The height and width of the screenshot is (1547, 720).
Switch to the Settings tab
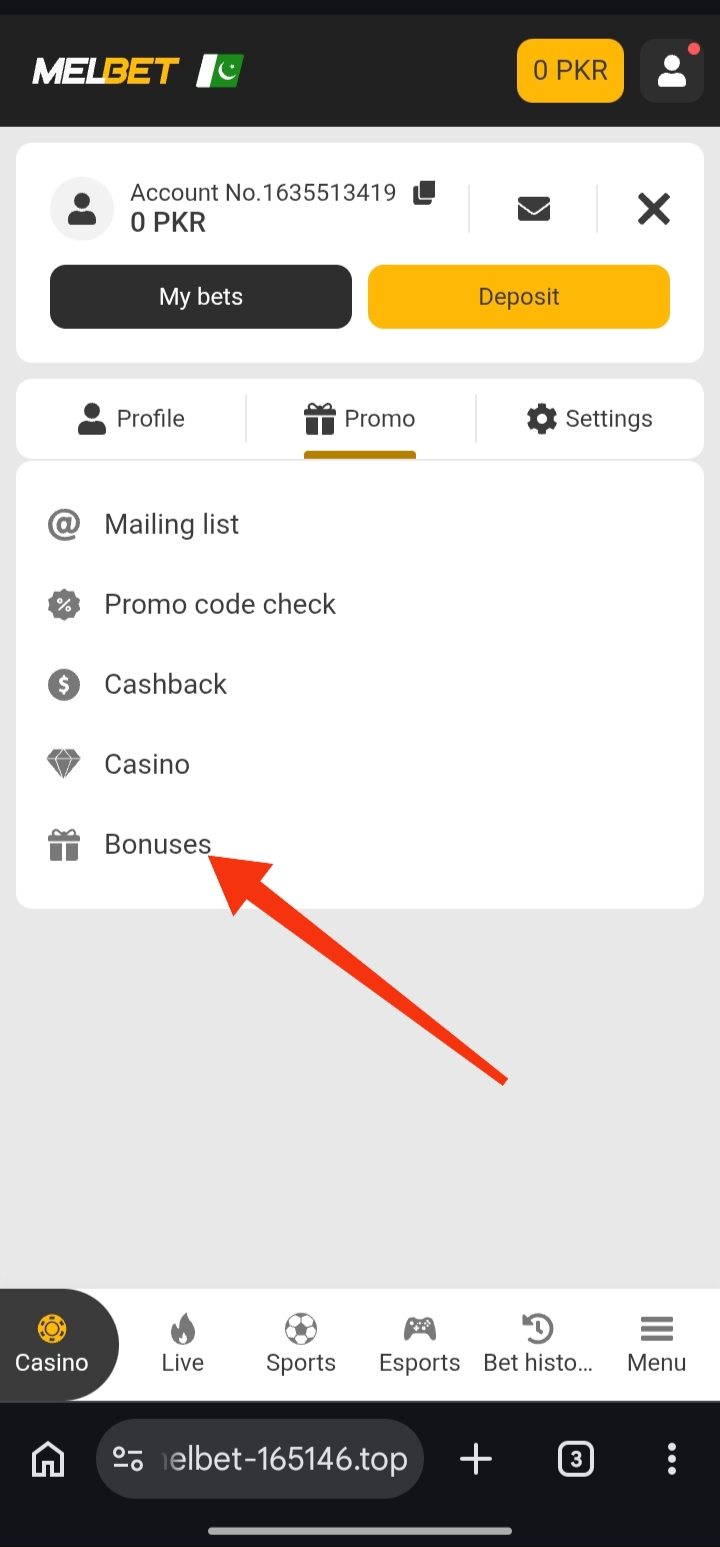click(x=590, y=418)
